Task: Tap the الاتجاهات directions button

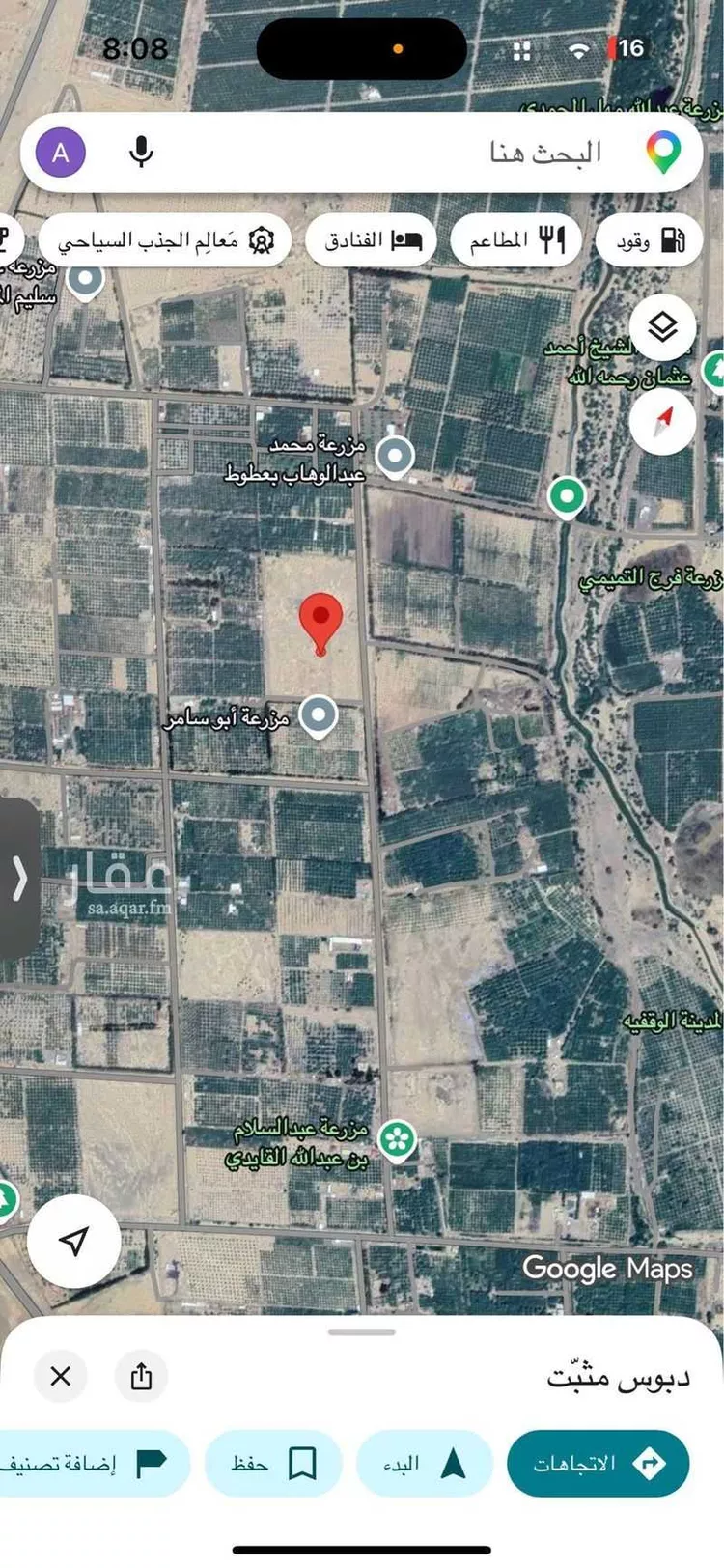Action: (598, 1463)
